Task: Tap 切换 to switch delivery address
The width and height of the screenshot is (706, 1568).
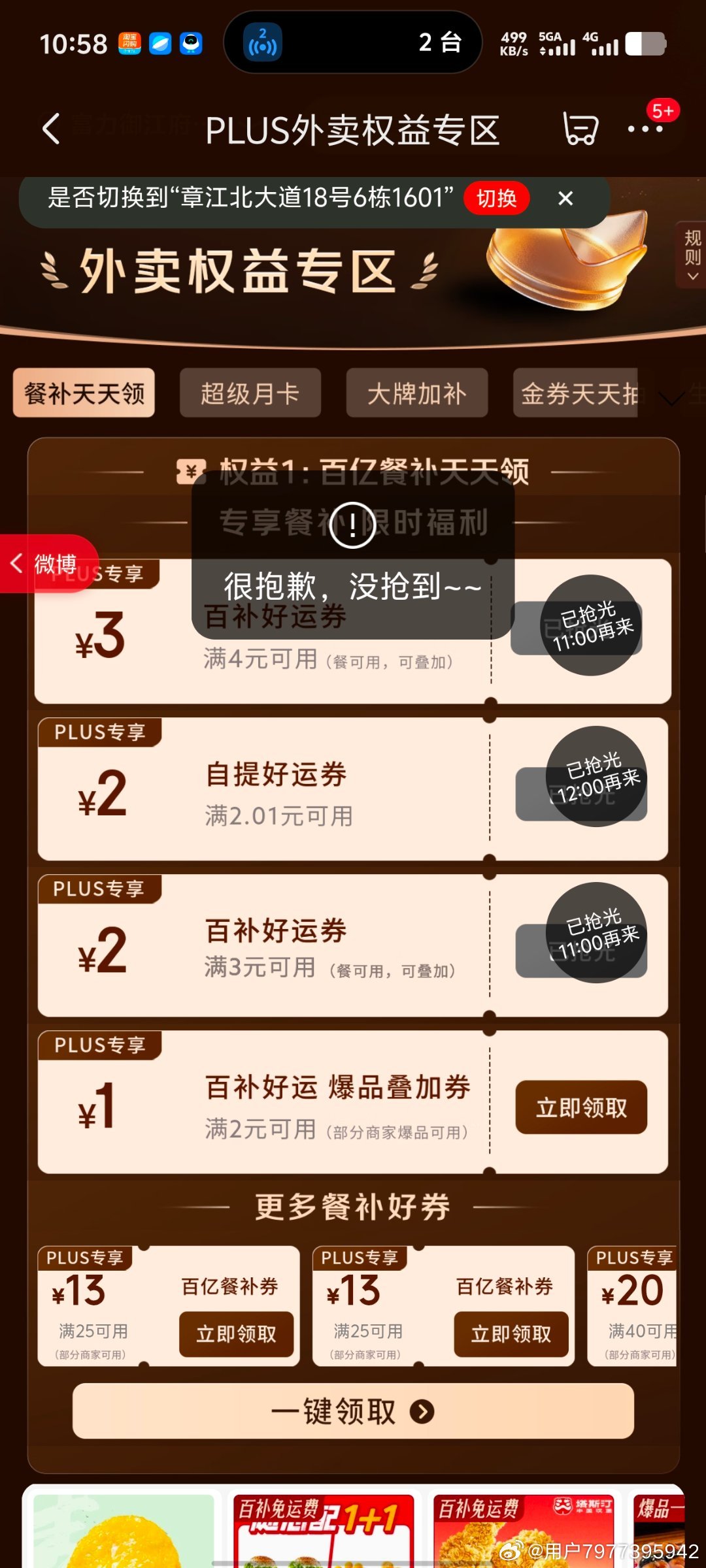Action: click(496, 198)
